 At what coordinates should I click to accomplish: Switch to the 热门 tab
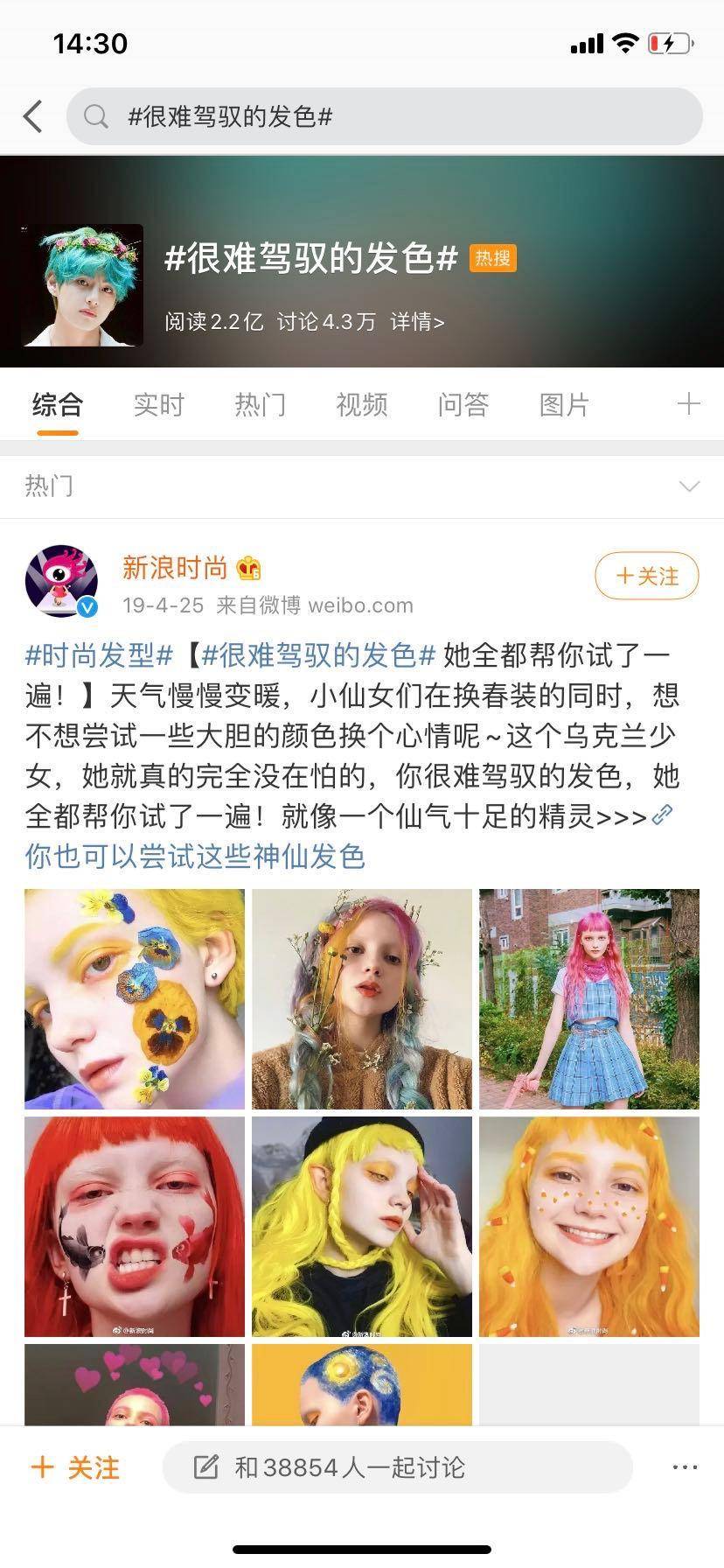coord(261,404)
